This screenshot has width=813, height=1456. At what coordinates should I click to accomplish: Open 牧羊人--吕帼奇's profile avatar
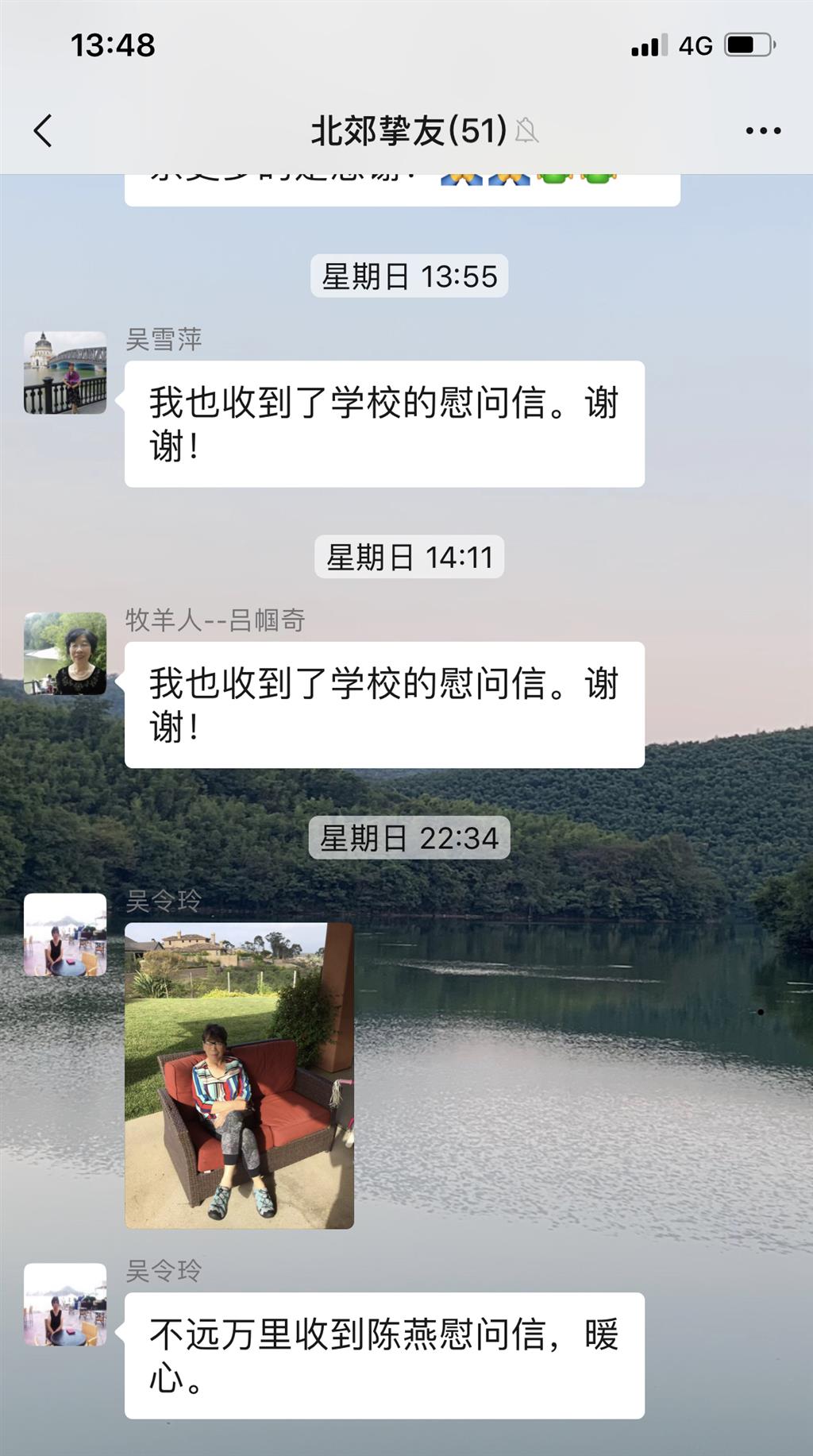tap(65, 653)
